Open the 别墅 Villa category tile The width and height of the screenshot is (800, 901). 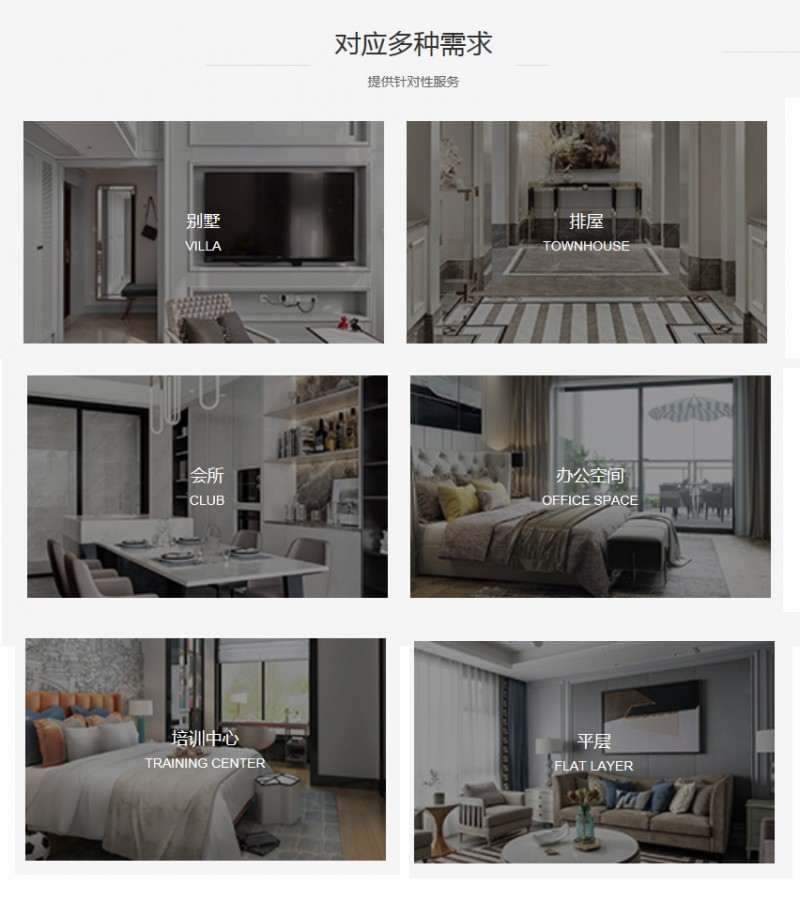tap(203, 232)
